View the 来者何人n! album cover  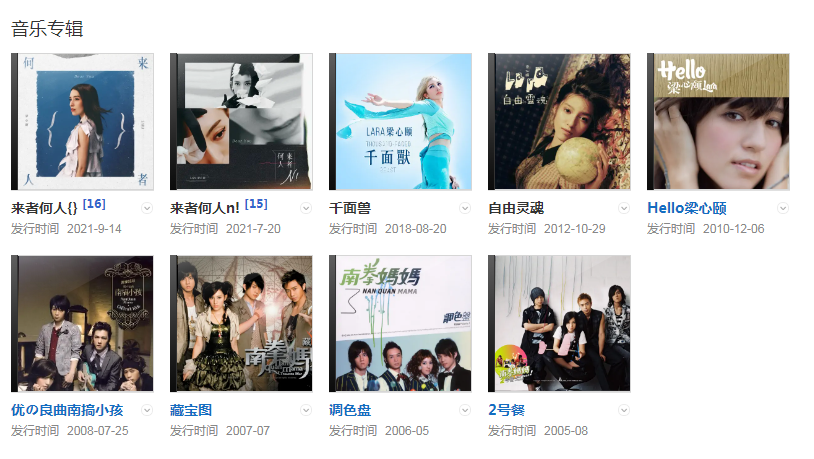[241, 122]
